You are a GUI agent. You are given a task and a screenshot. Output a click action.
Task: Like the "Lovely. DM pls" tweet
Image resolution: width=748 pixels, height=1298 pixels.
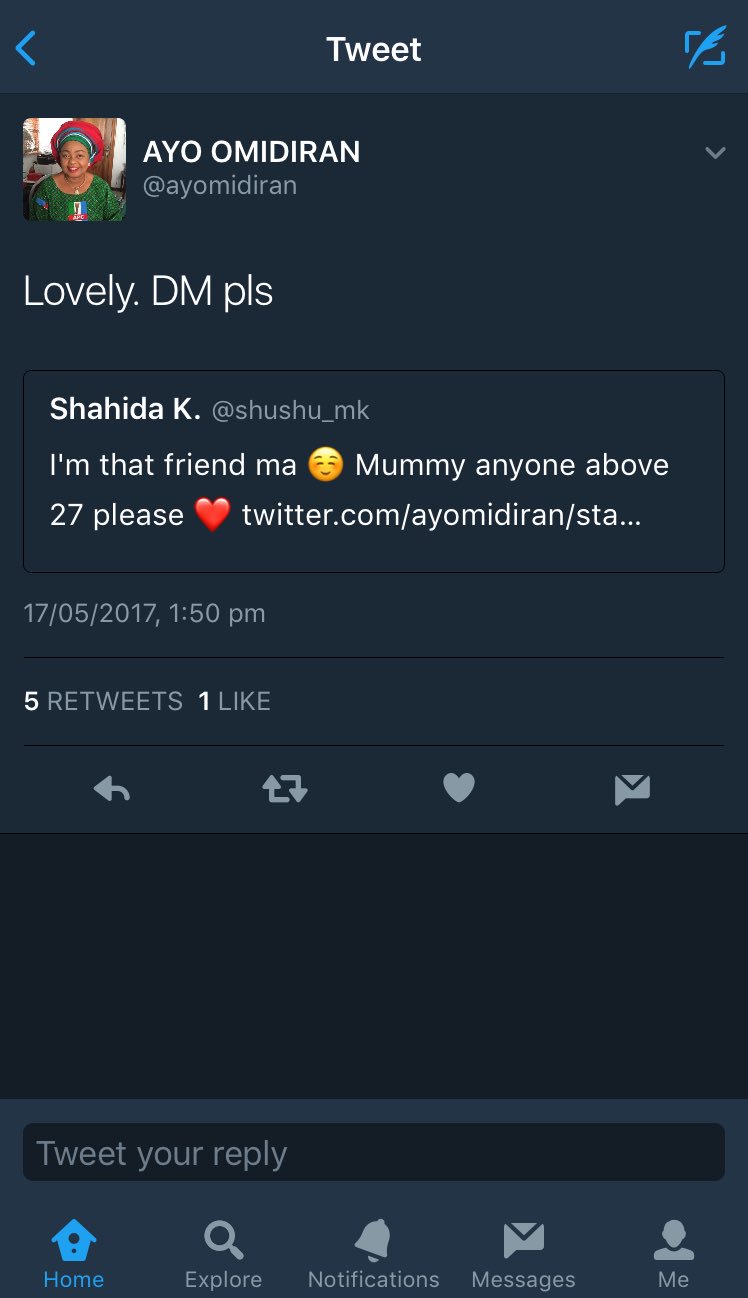(458, 790)
